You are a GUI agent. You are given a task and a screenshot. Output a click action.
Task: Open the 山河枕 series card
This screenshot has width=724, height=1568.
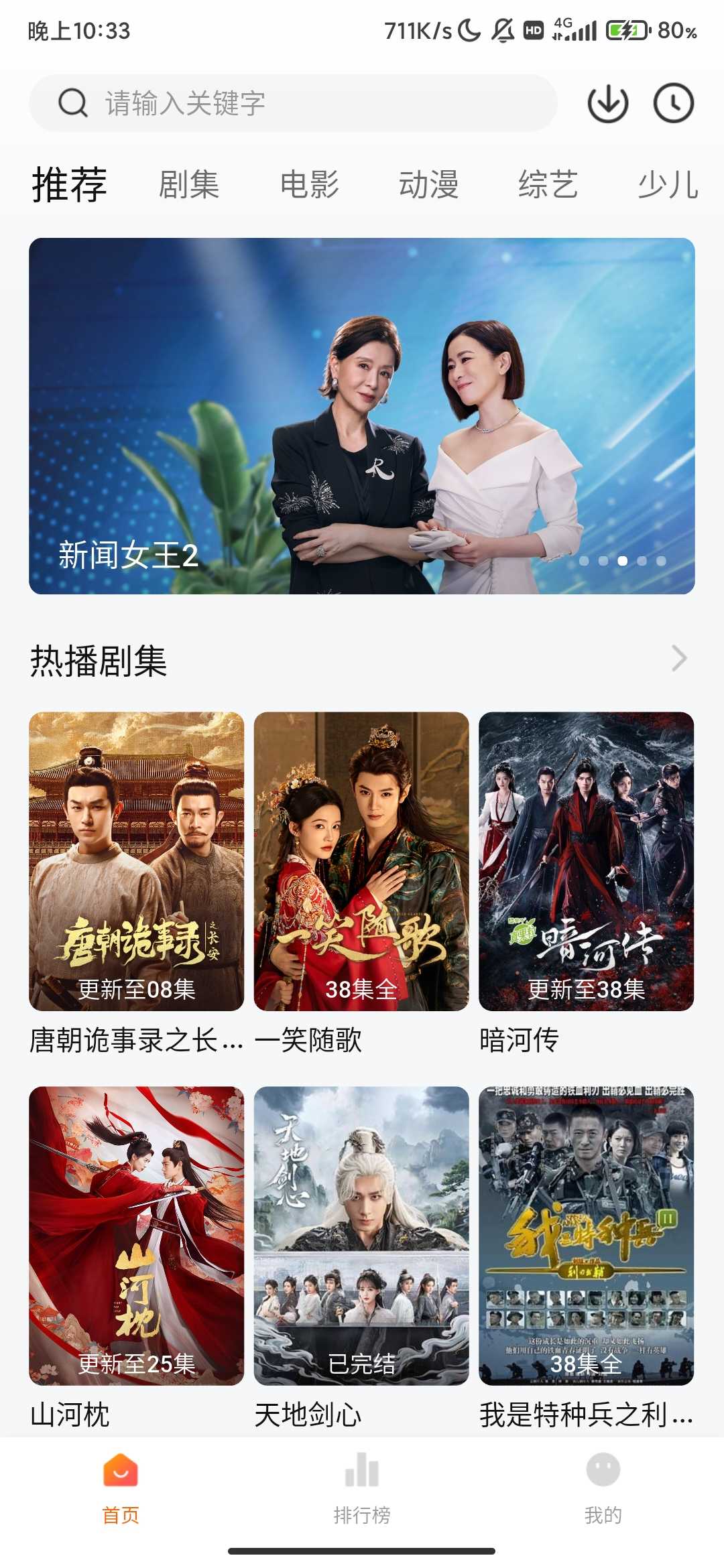[x=136, y=1236]
